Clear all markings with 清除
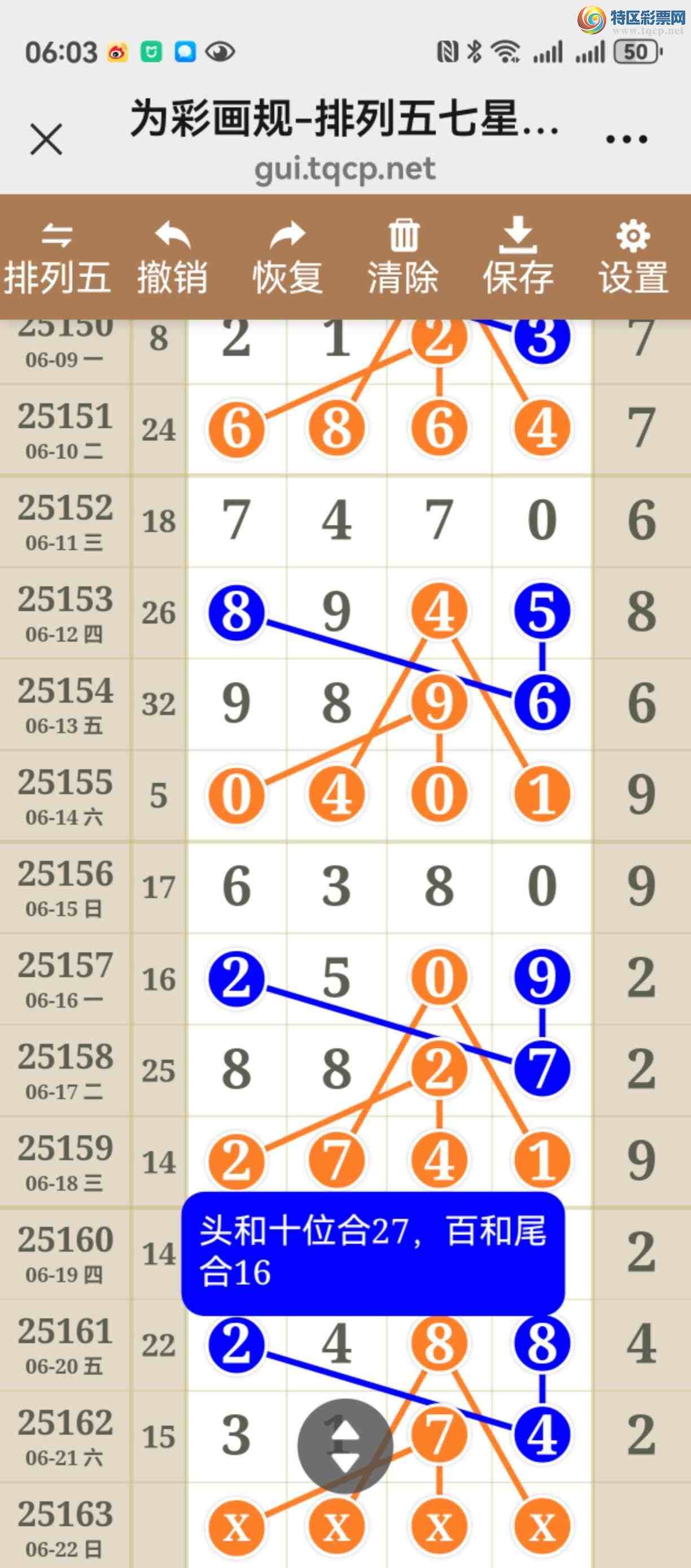Viewport: 691px width, 1568px height. tap(403, 259)
